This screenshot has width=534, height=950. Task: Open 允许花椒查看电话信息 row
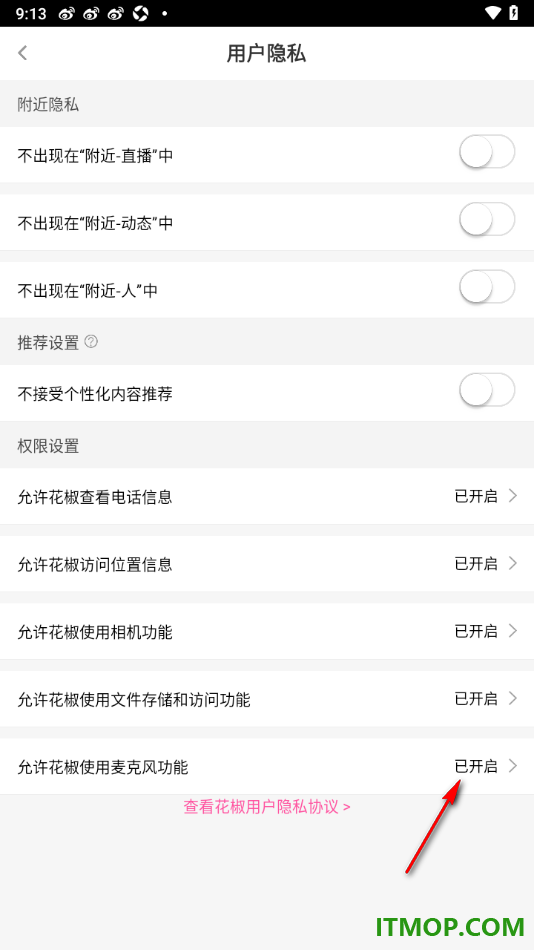(267, 497)
